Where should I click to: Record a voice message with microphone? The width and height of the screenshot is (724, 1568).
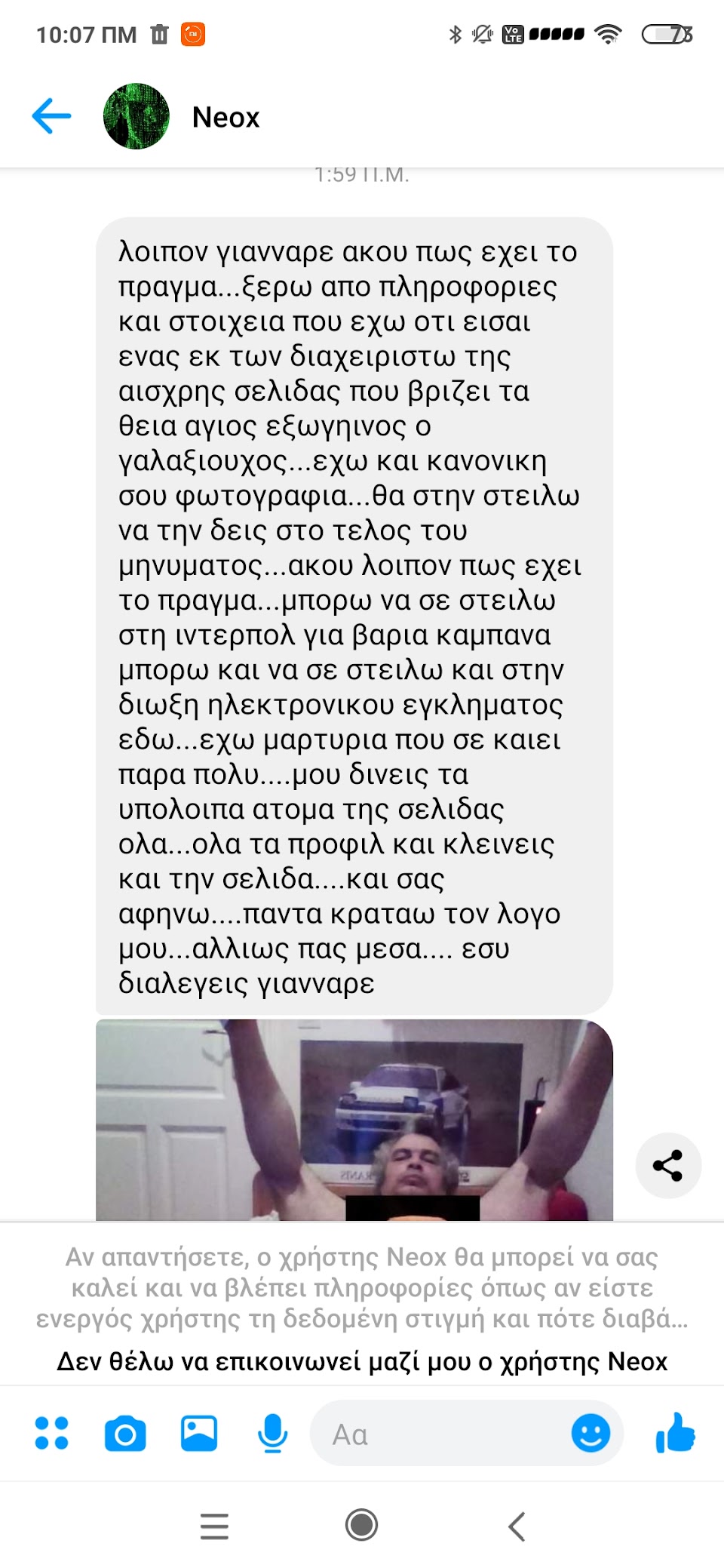pyautogui.click(x=272, y=1433)
